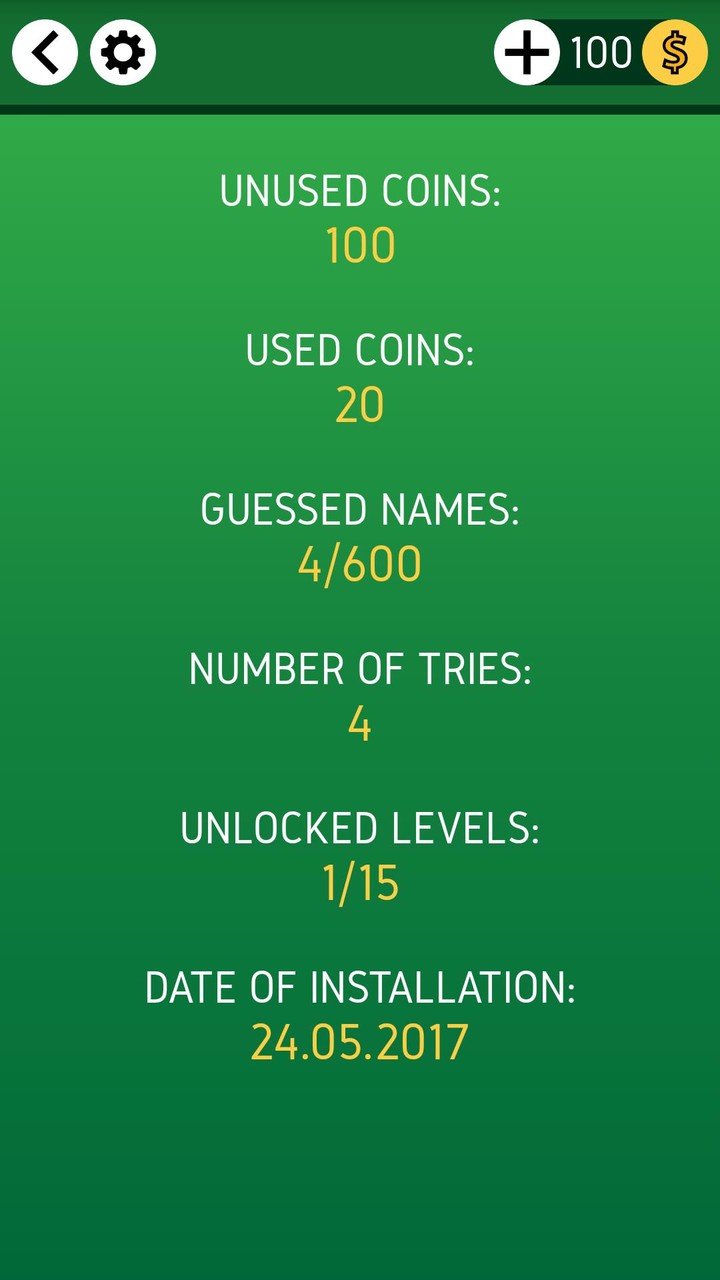
Task: Add more coins with the plus button
Action: point(526,52)
